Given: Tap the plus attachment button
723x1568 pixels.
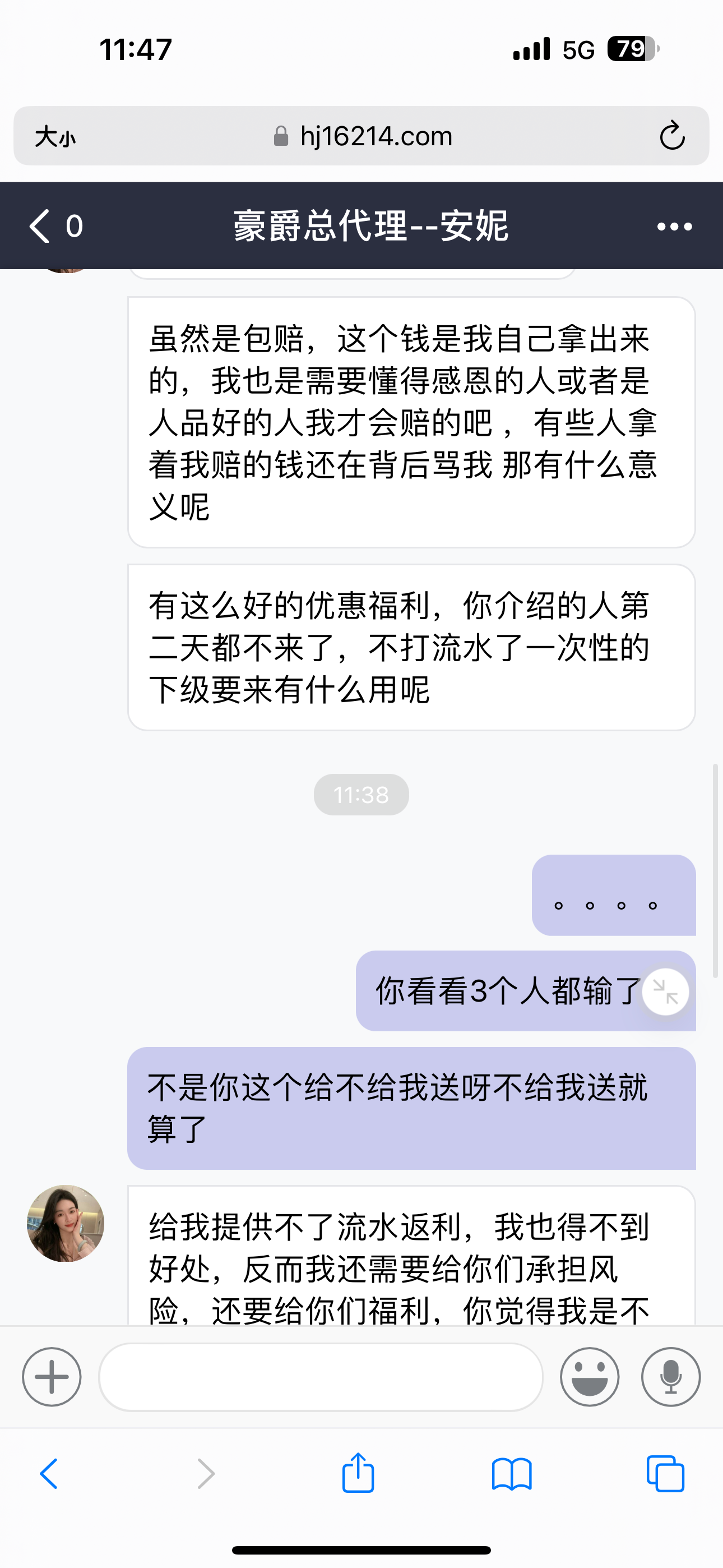Looking at the screenshot, I should coord(52,1376).
